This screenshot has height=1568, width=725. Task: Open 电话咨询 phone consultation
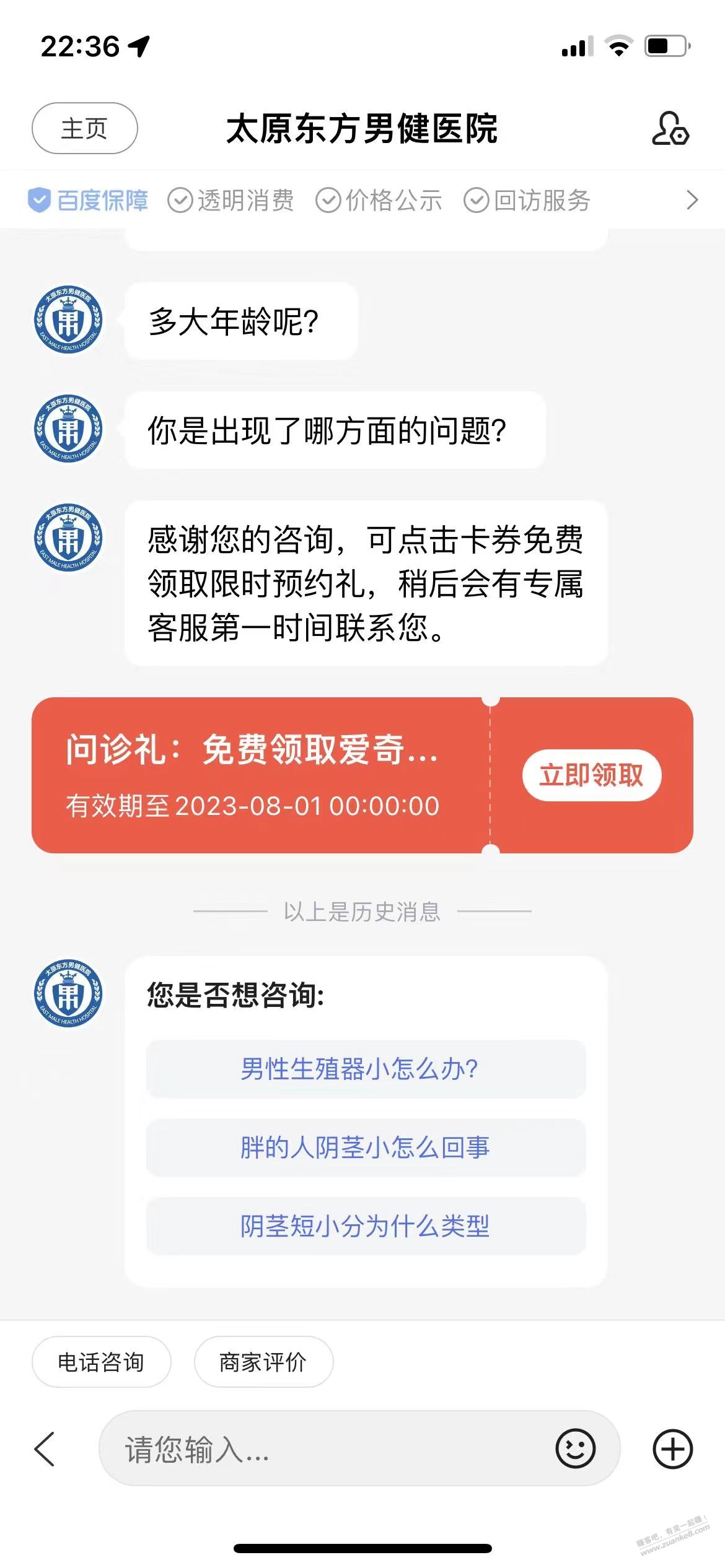click(x=101, y=1362)
